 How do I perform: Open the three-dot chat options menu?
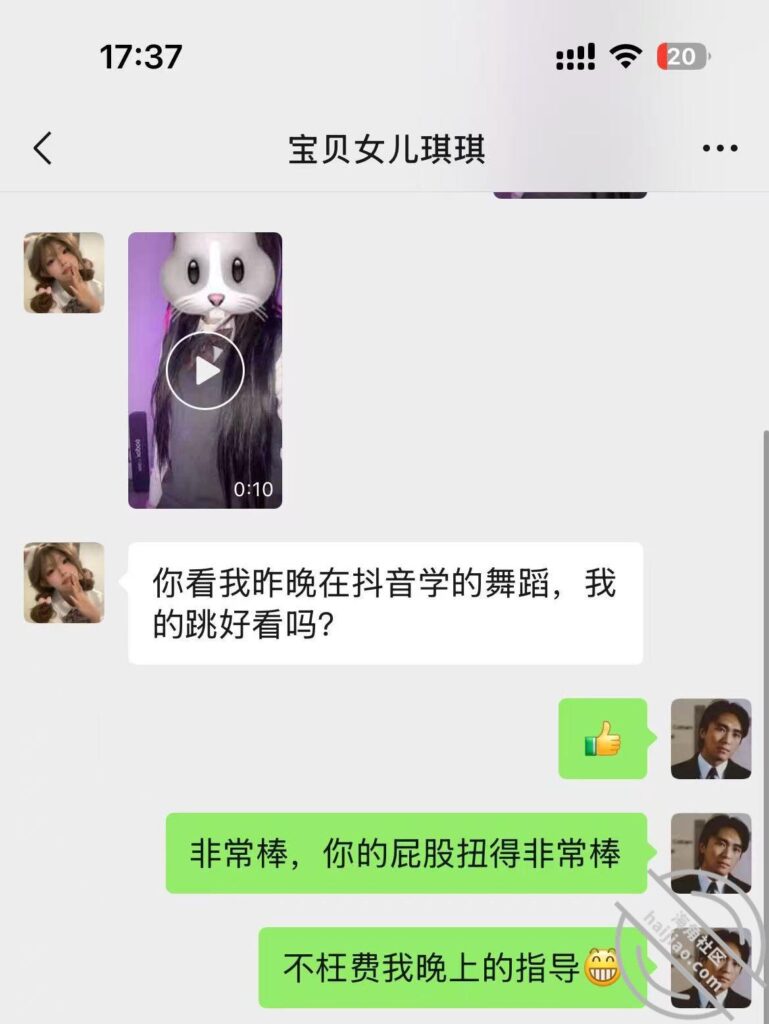720,149
